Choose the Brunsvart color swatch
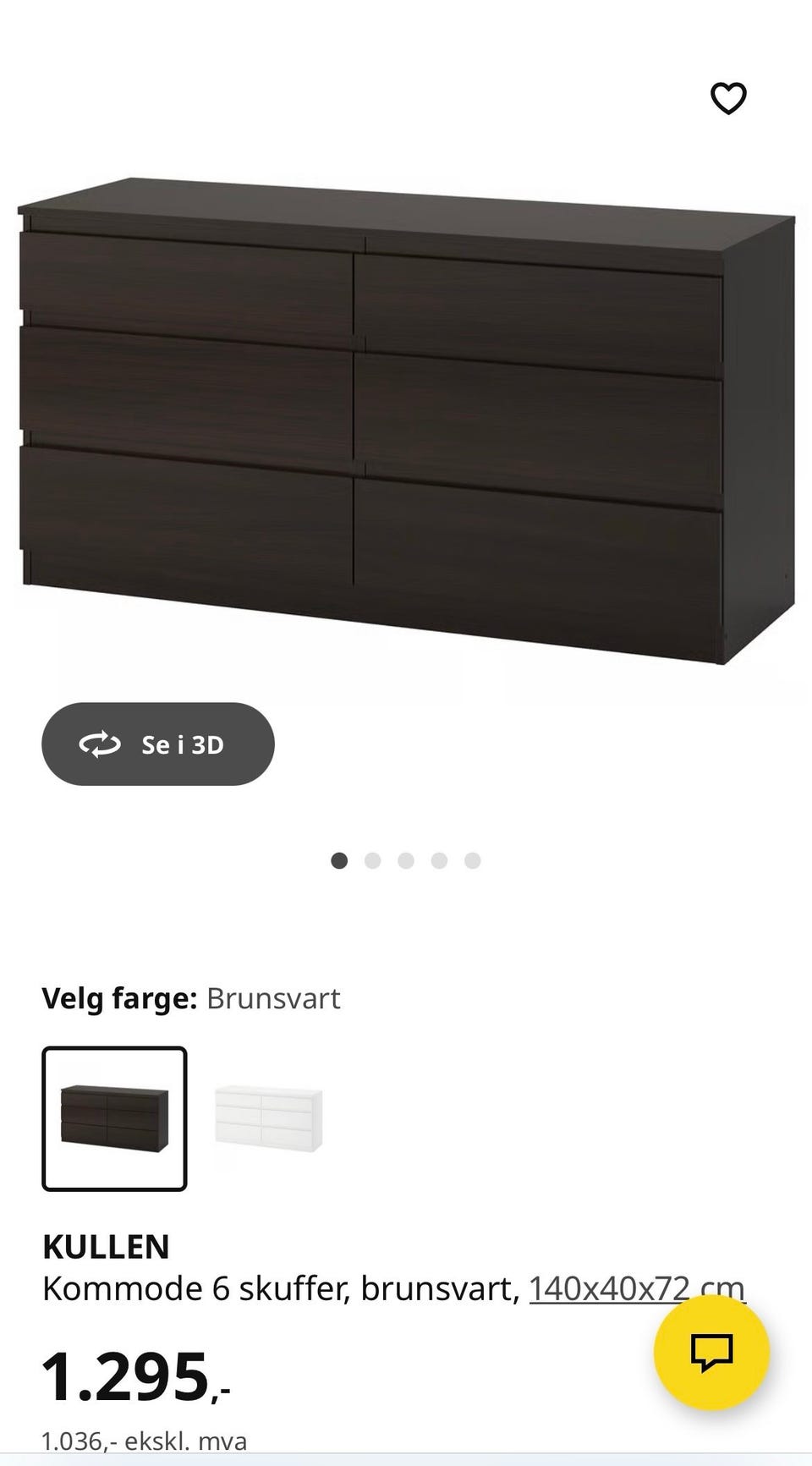812x1466 pixels. coord(114,1118)
